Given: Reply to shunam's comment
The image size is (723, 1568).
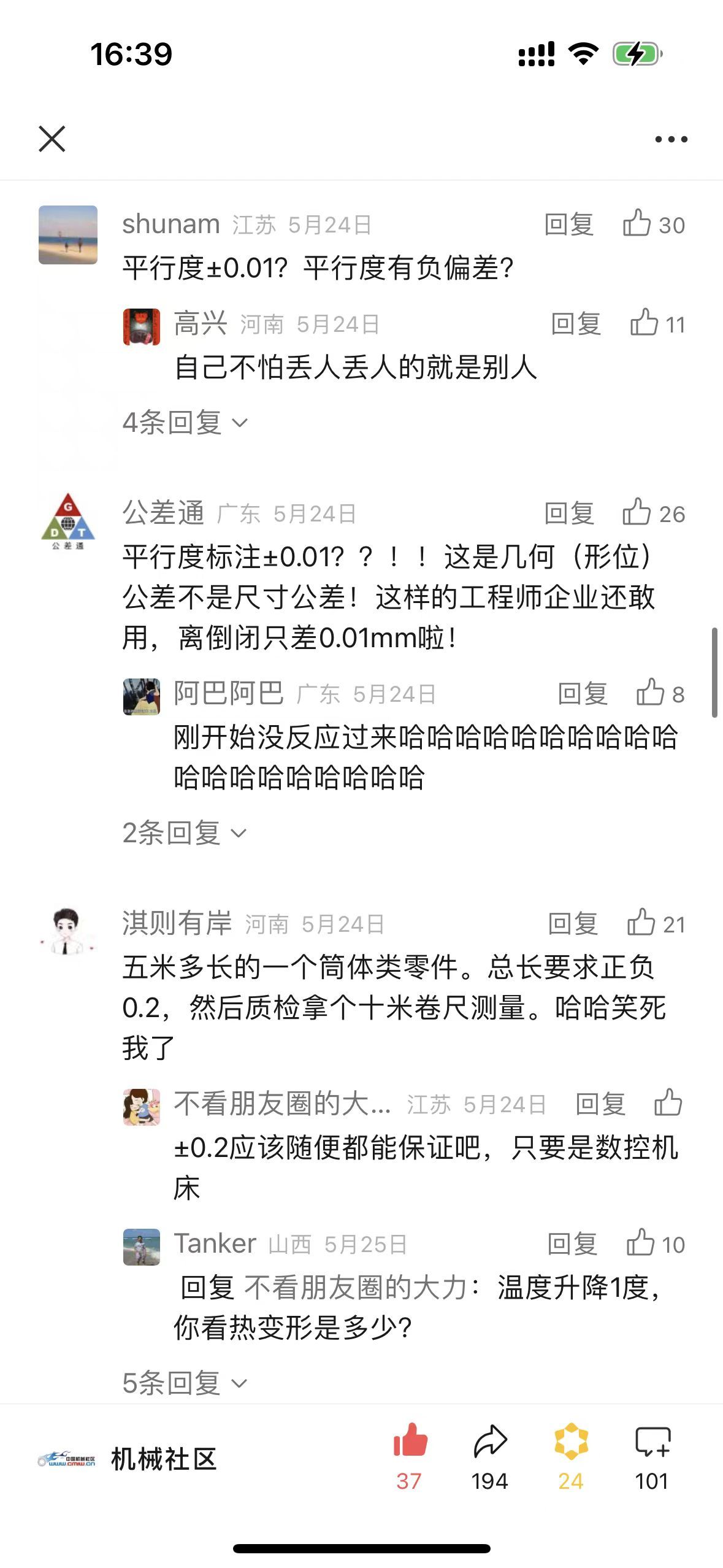Looking at the screenshot, I should point(569,225).
